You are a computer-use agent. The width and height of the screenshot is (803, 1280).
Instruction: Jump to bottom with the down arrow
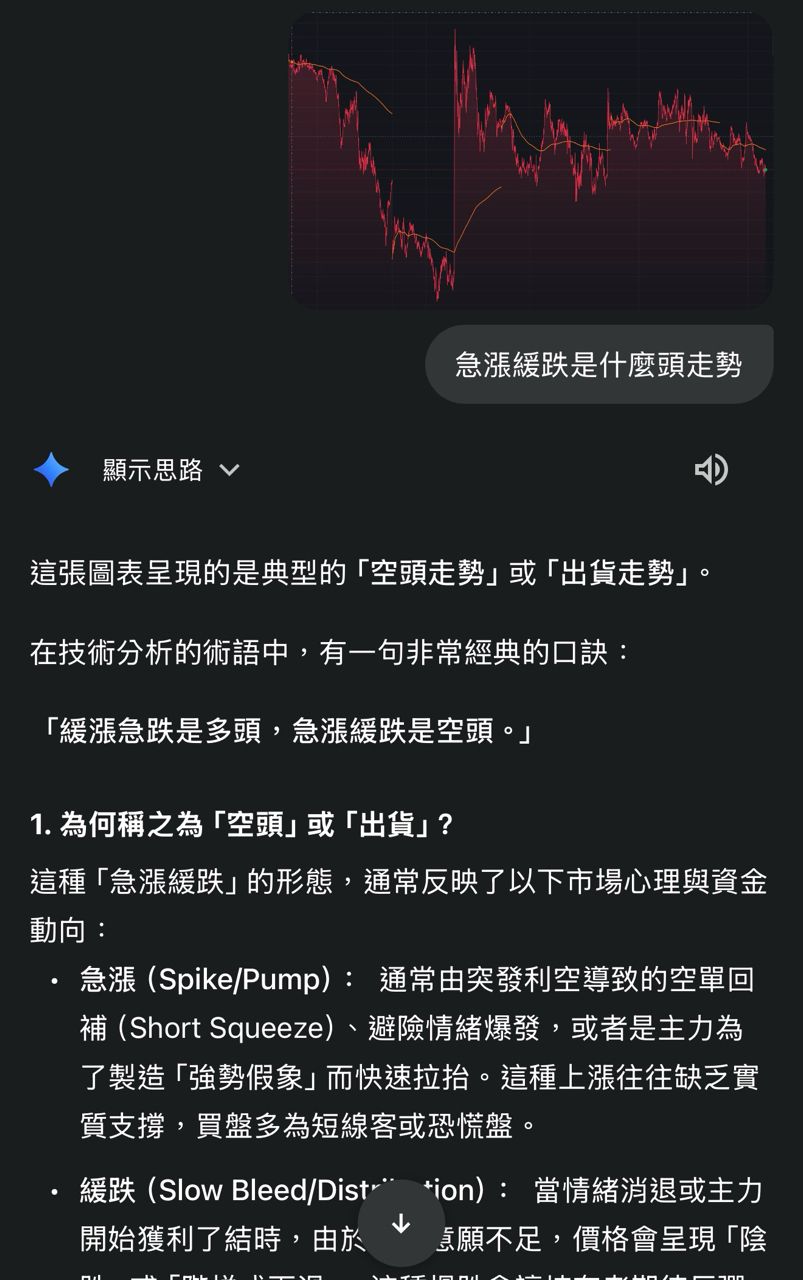401,1224
